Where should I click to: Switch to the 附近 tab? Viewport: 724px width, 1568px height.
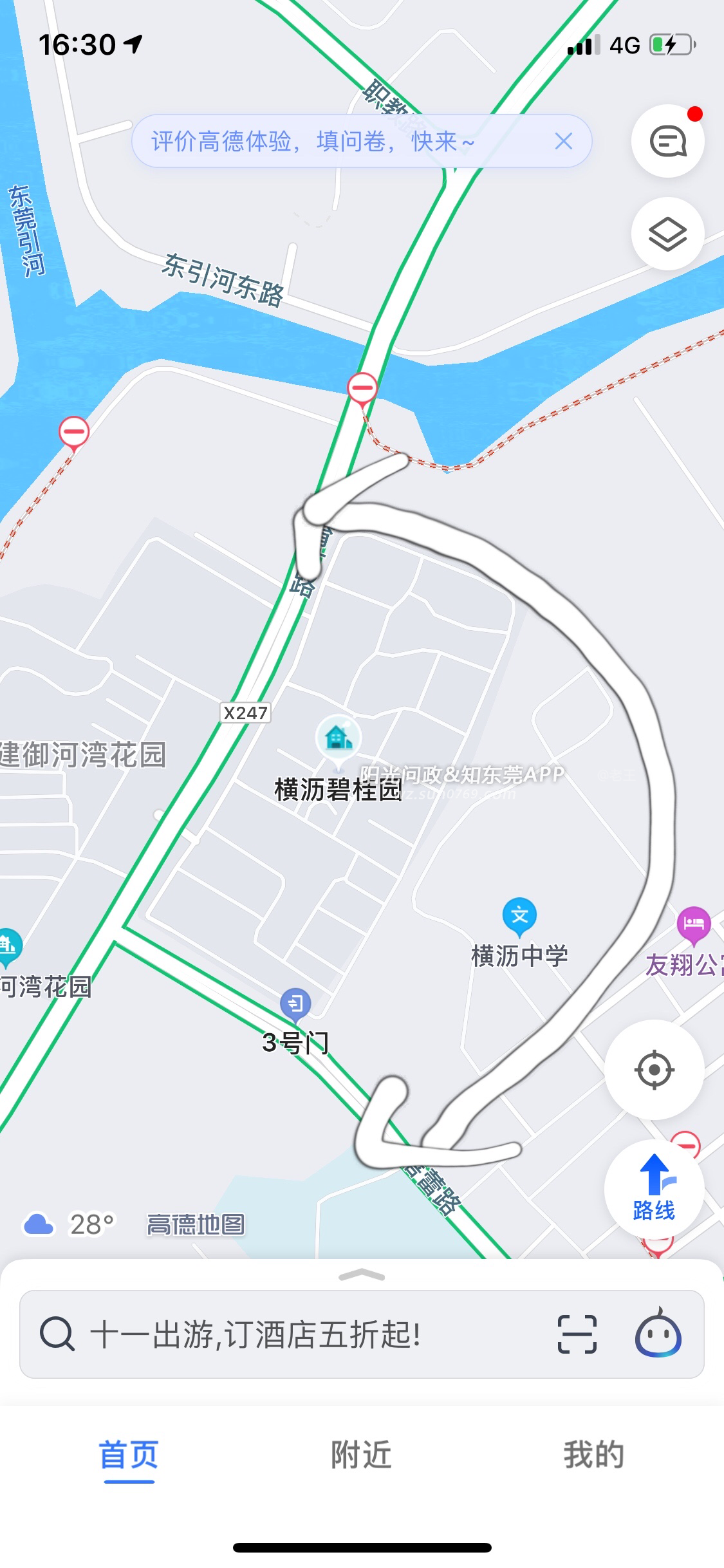point(362,1456)
